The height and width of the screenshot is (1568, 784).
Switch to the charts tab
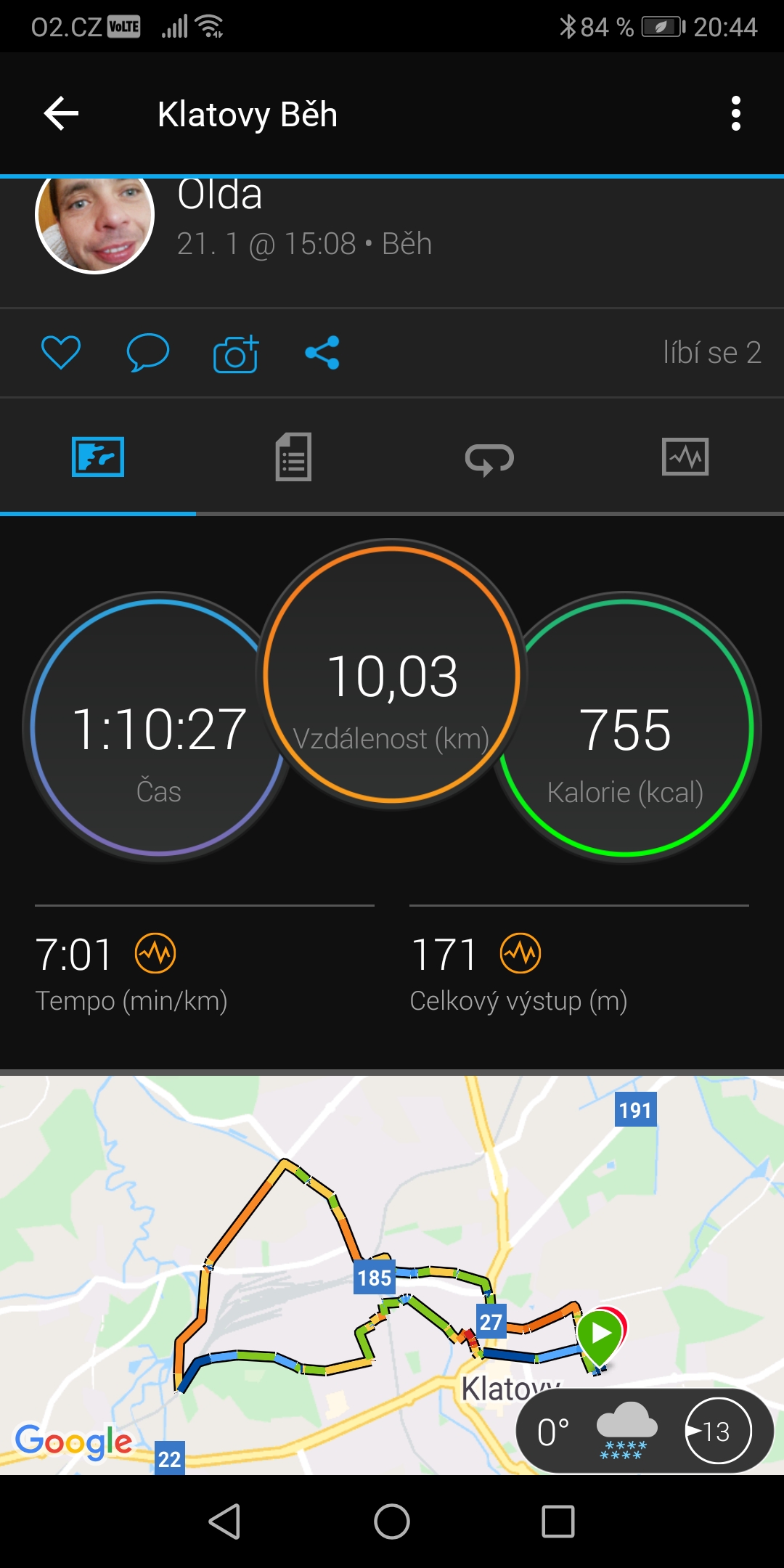point(685,457)
